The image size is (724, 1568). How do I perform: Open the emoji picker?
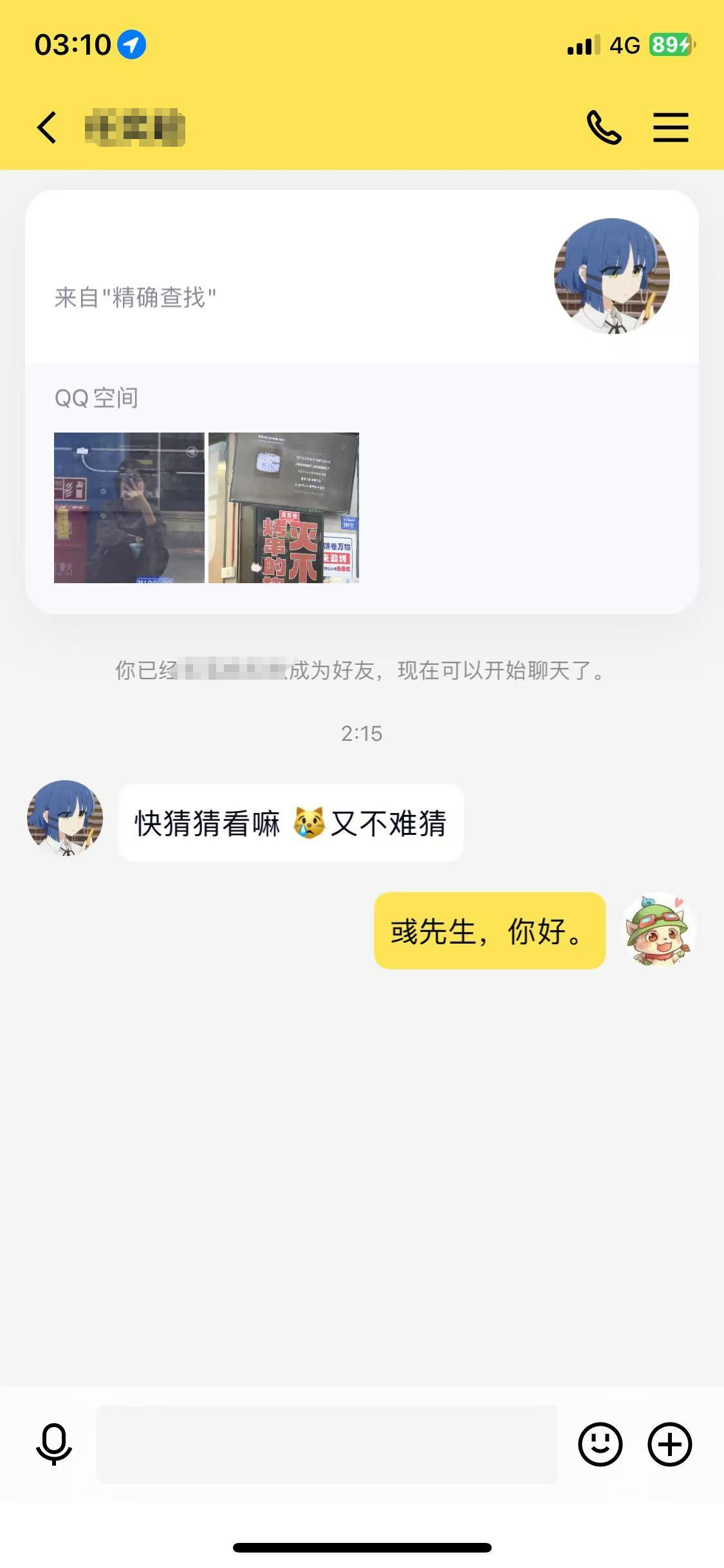pyautogui.click(x=600, y=1444)
